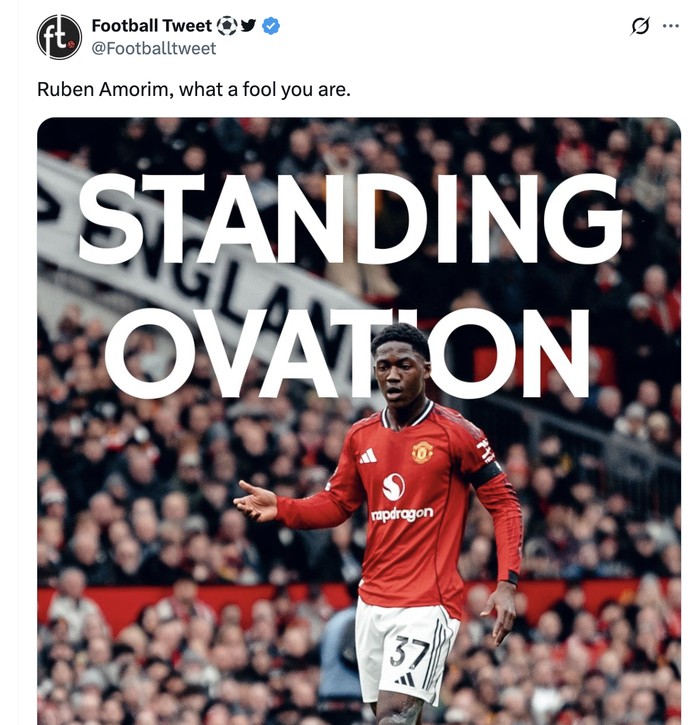Open the tweet's overflow menu
700x725 pixels.
point(670,27)
